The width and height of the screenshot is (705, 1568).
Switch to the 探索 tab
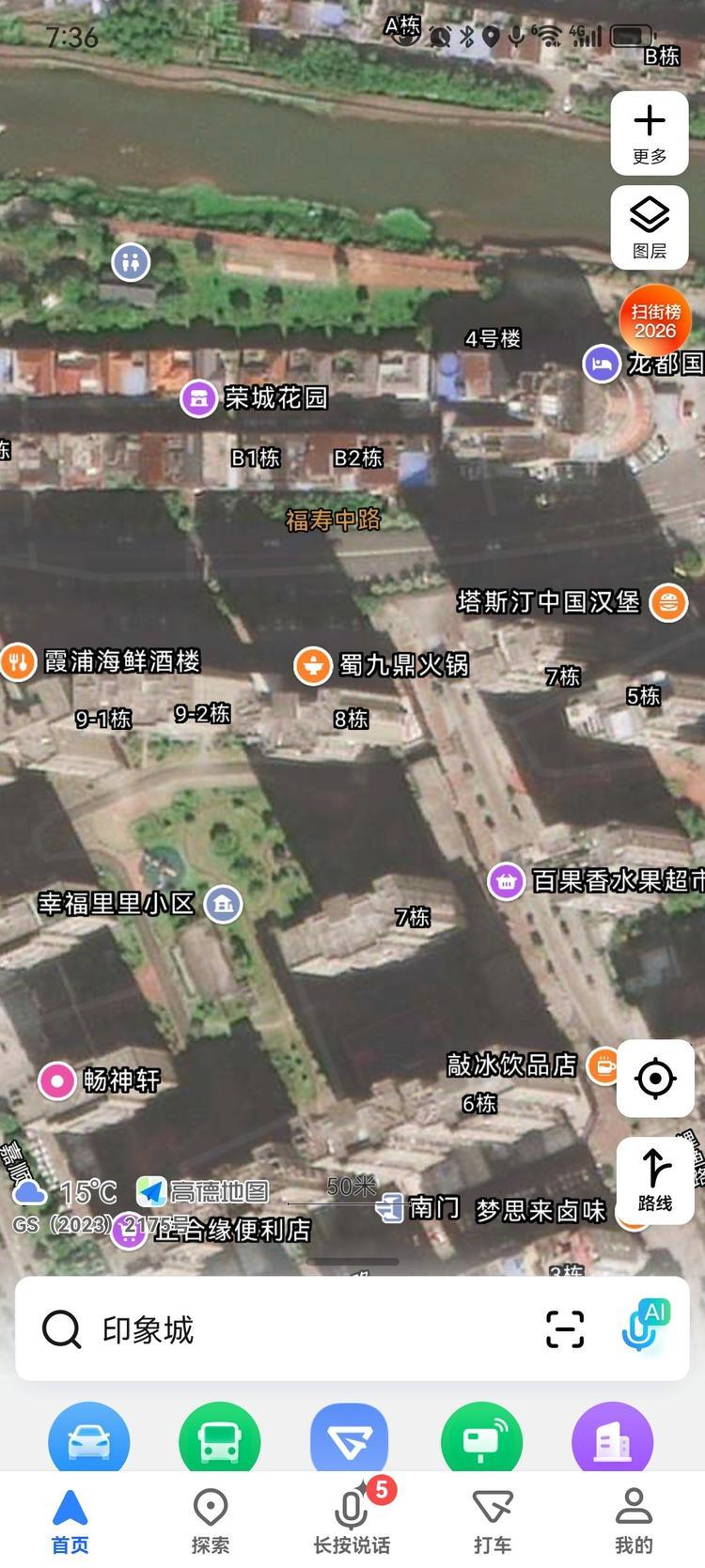pyautogui.click(x=211, y=1521)
